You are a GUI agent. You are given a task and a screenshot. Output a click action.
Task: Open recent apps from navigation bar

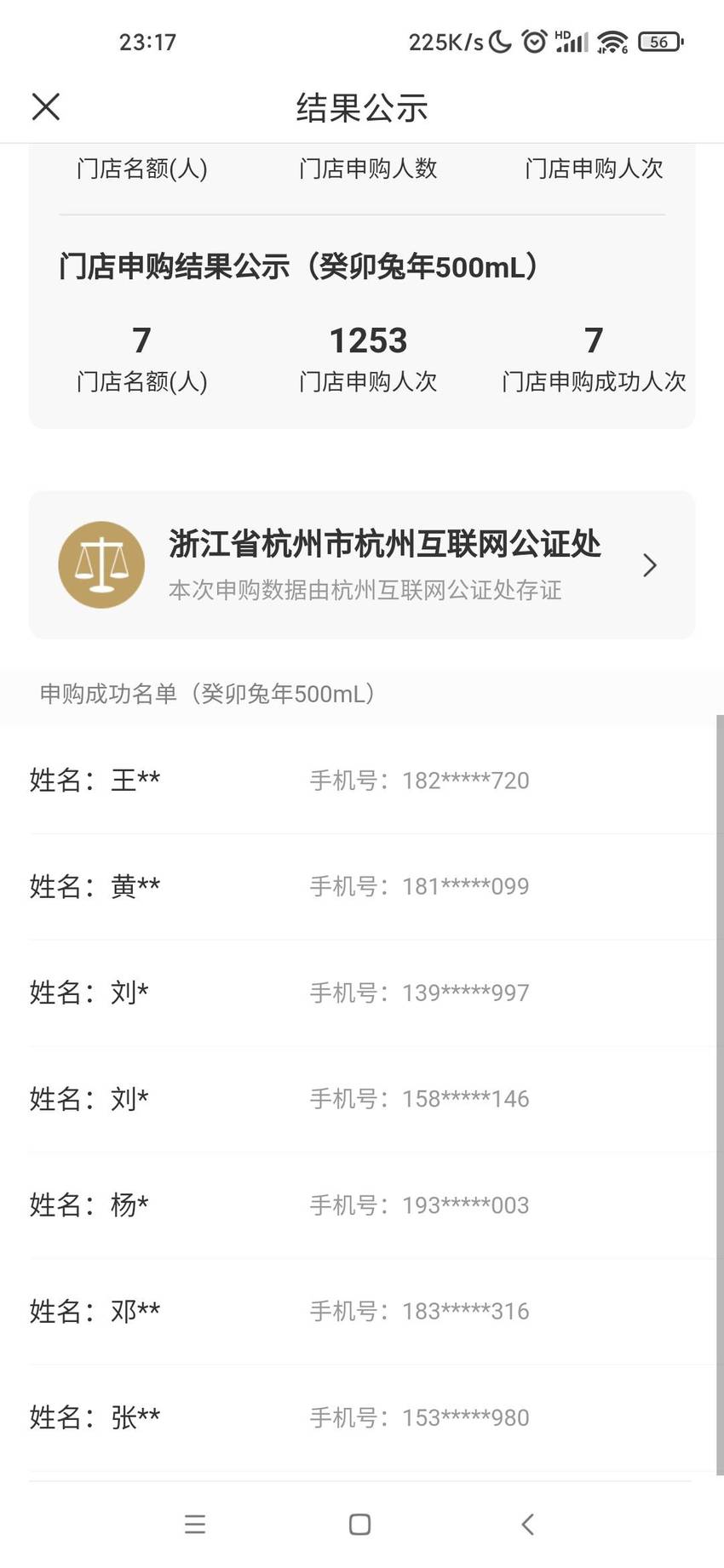tap(195, 1524)
